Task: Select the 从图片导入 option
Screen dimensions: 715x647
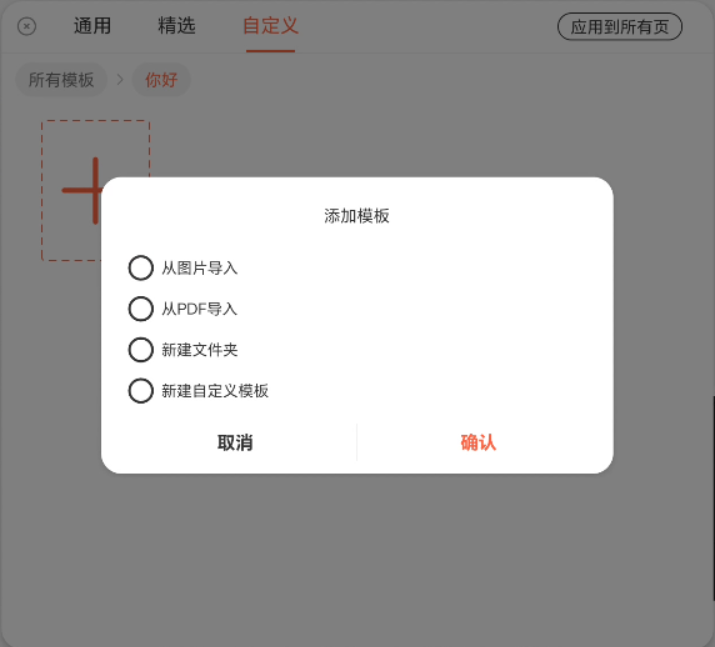Action: 141,268
